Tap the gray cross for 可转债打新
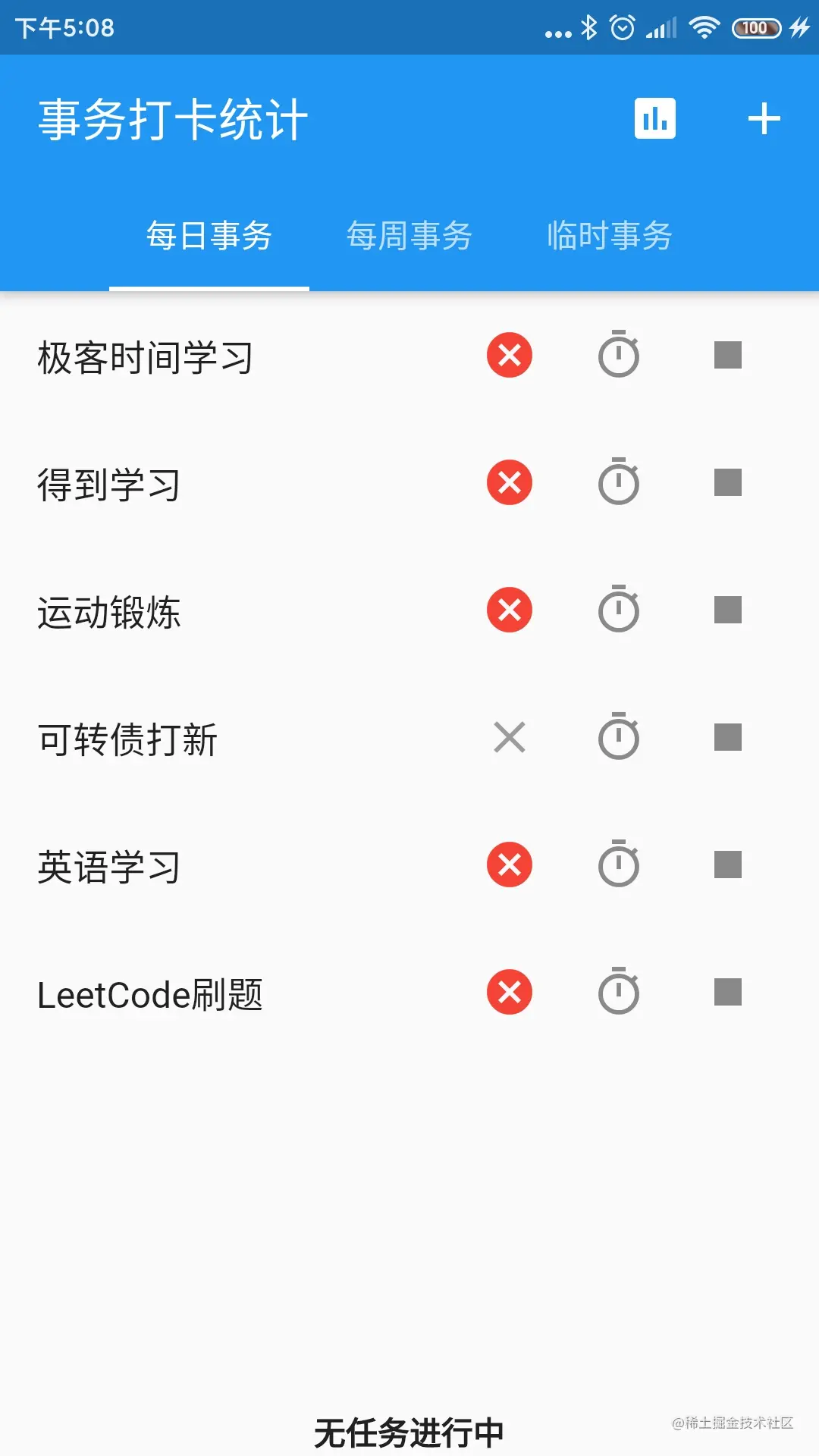The height and width of the screenshot is (1456, 819). (510, 737)
